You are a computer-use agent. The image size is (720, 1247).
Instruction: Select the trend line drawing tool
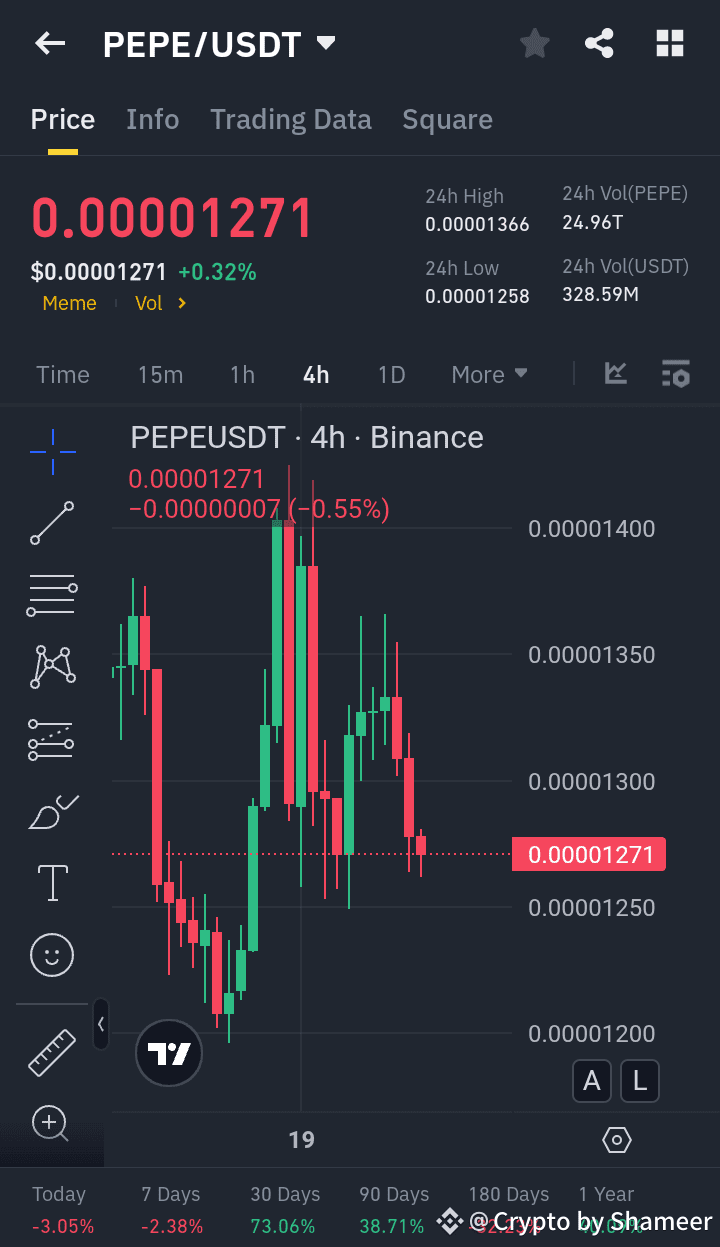(51, 523)
